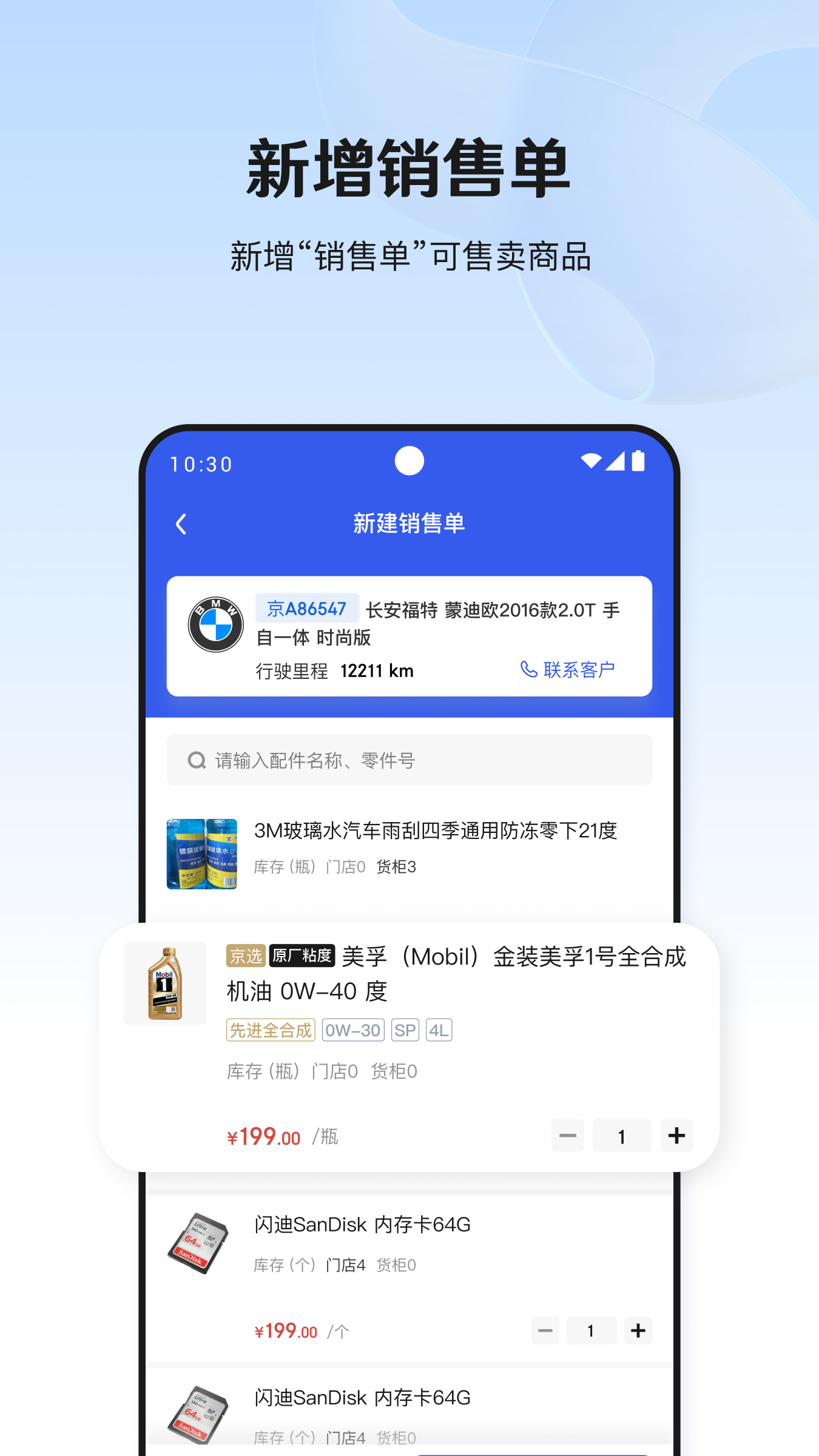The image size is (819, 1456).
Task: Tap plus stepper for 闪迪SanDisk 内存卡64G
Action: (x=638, y=1330)
